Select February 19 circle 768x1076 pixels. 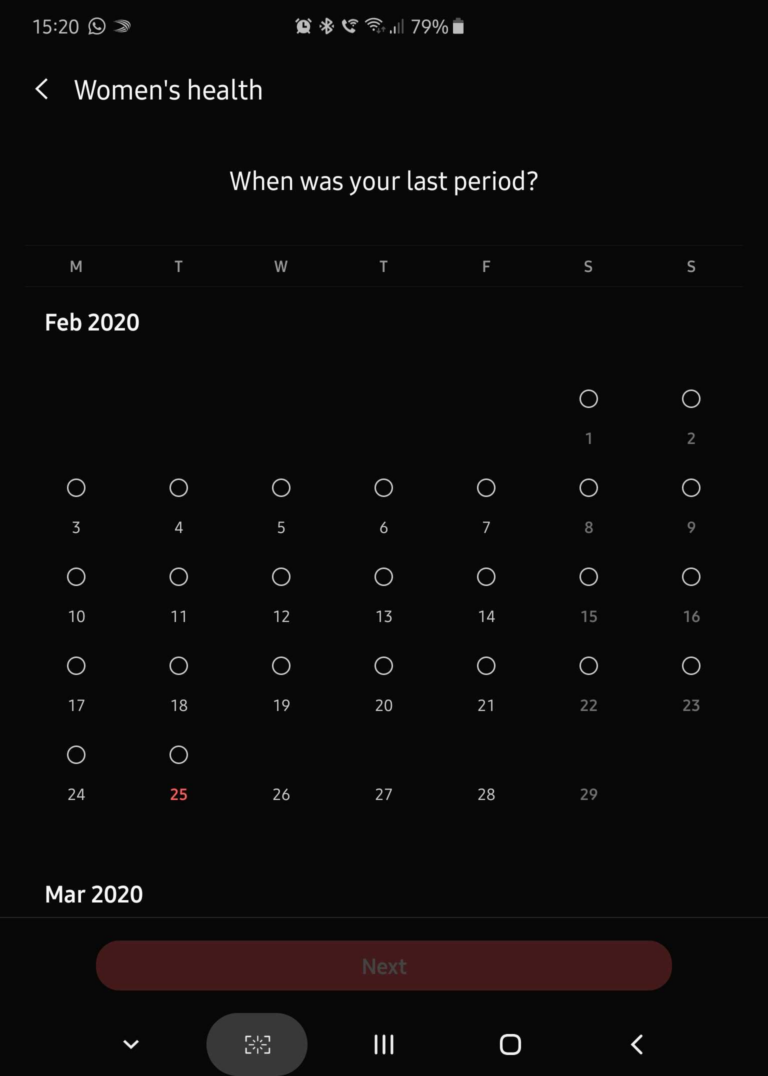[281, 666]
